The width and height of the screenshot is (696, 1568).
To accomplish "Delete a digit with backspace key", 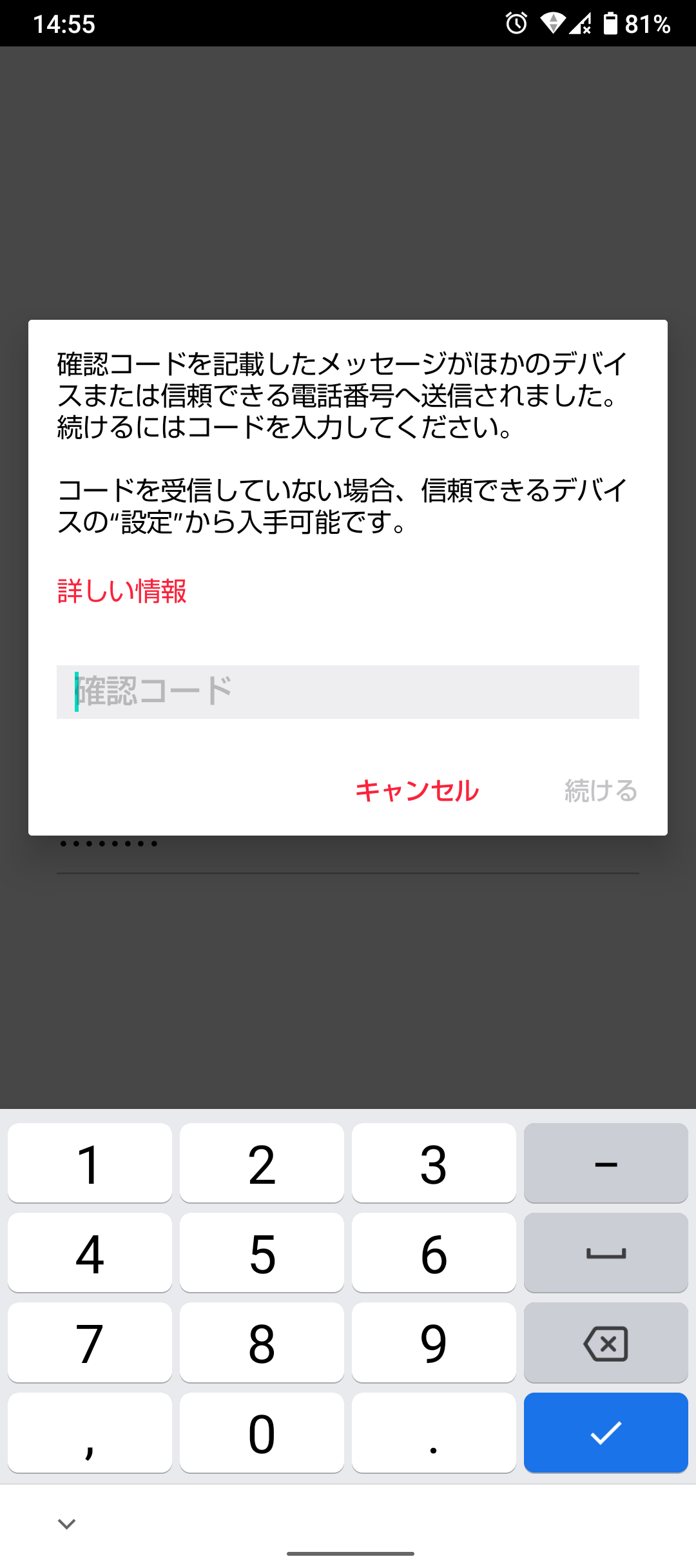I will pos(606,1343).
